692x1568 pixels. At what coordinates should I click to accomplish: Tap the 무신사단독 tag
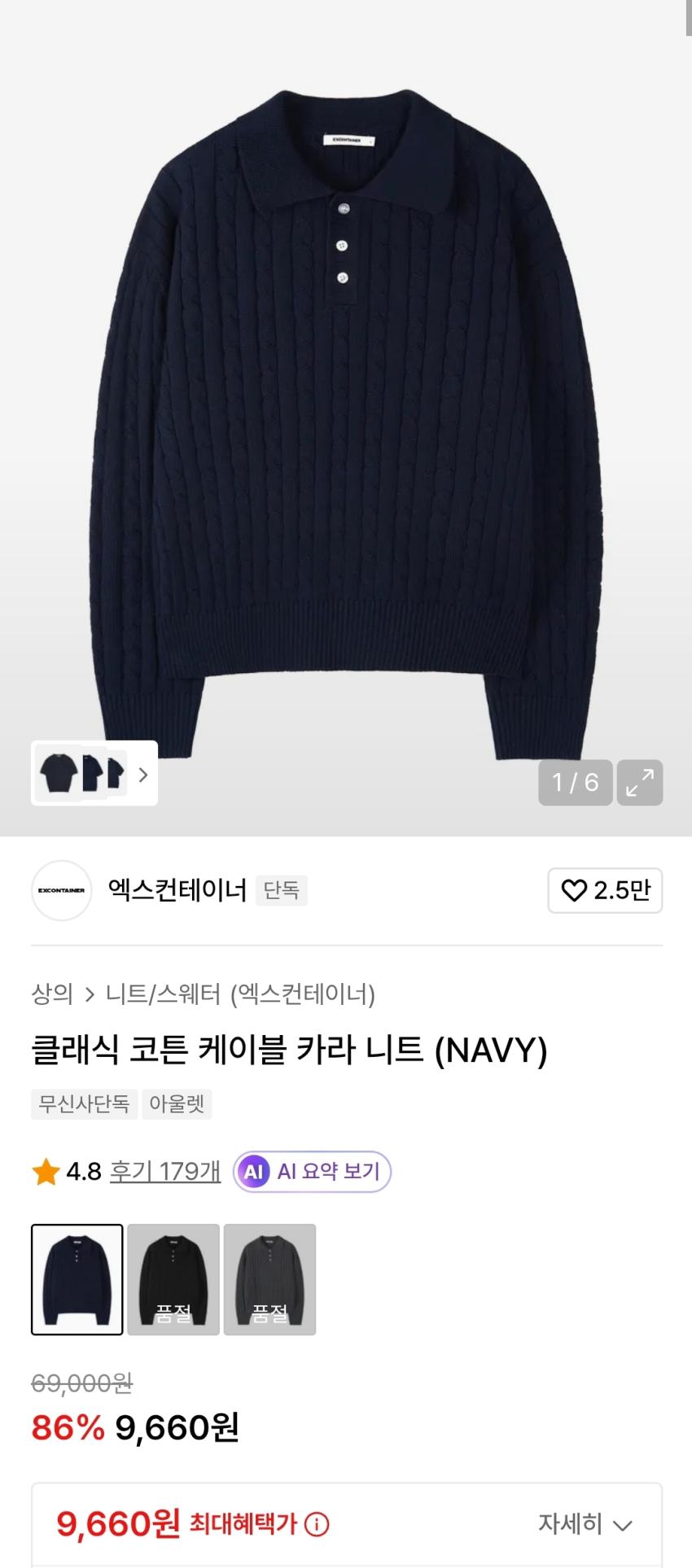(85, 1104)
